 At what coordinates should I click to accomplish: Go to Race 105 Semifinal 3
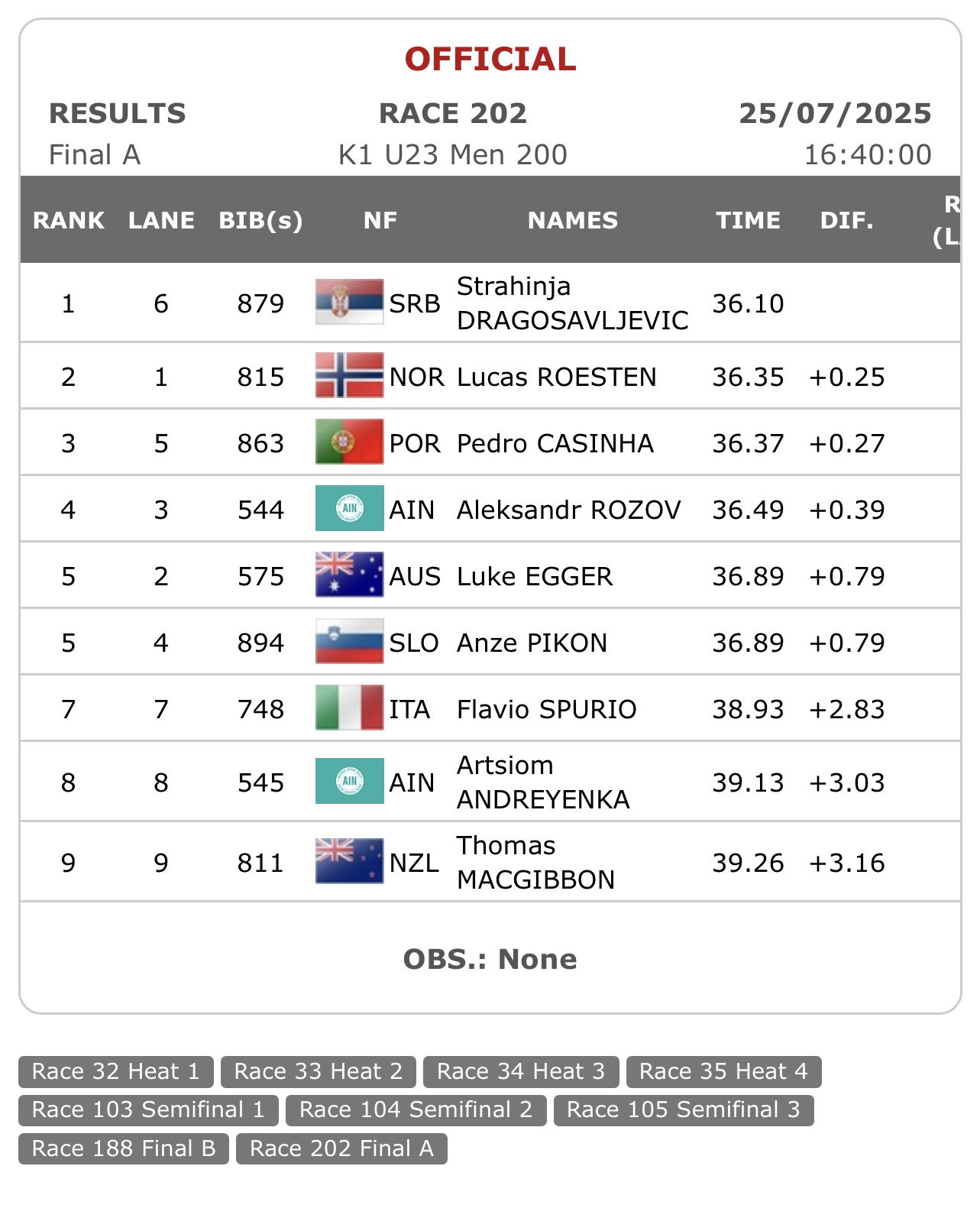pyautogui.click(x=683, y=1109)
